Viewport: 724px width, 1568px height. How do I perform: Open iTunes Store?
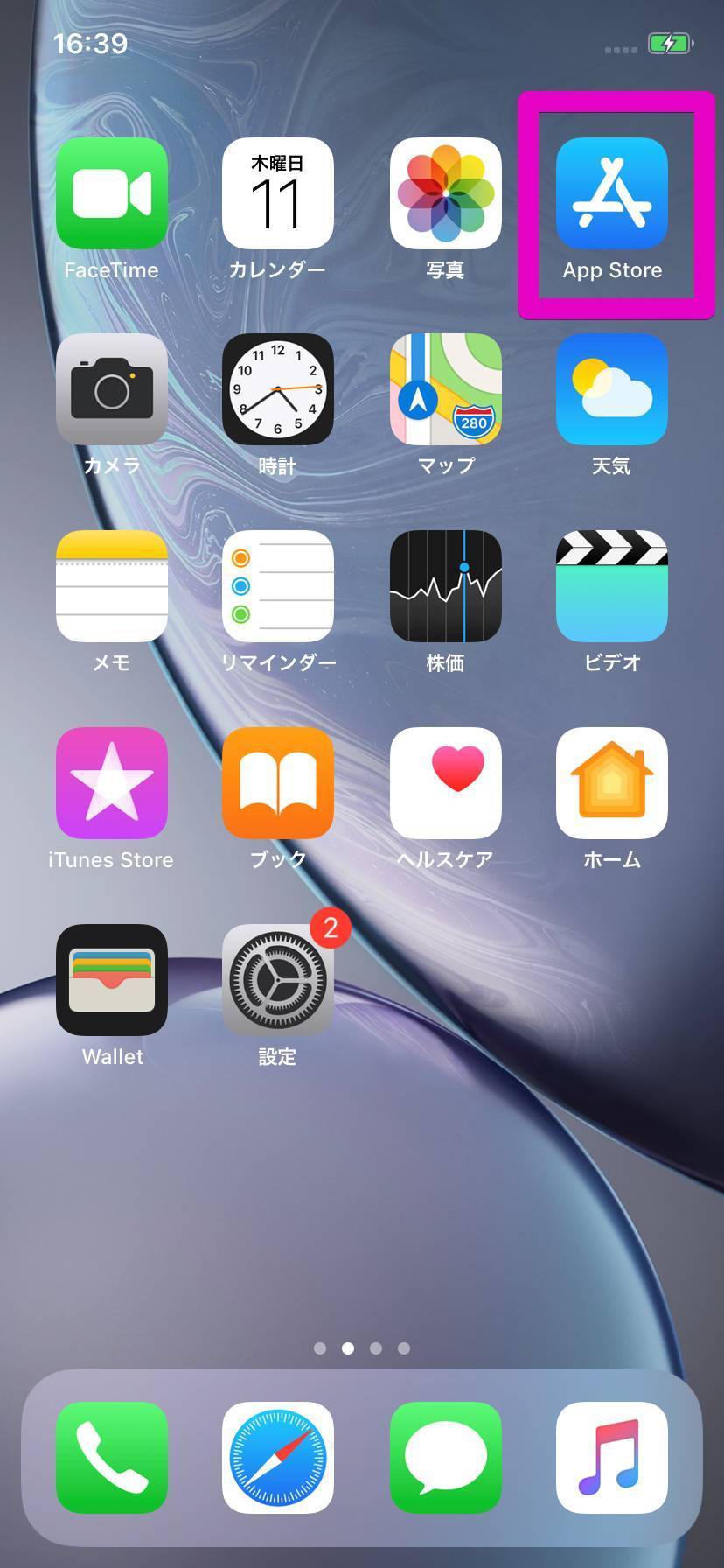coord(112,783)
